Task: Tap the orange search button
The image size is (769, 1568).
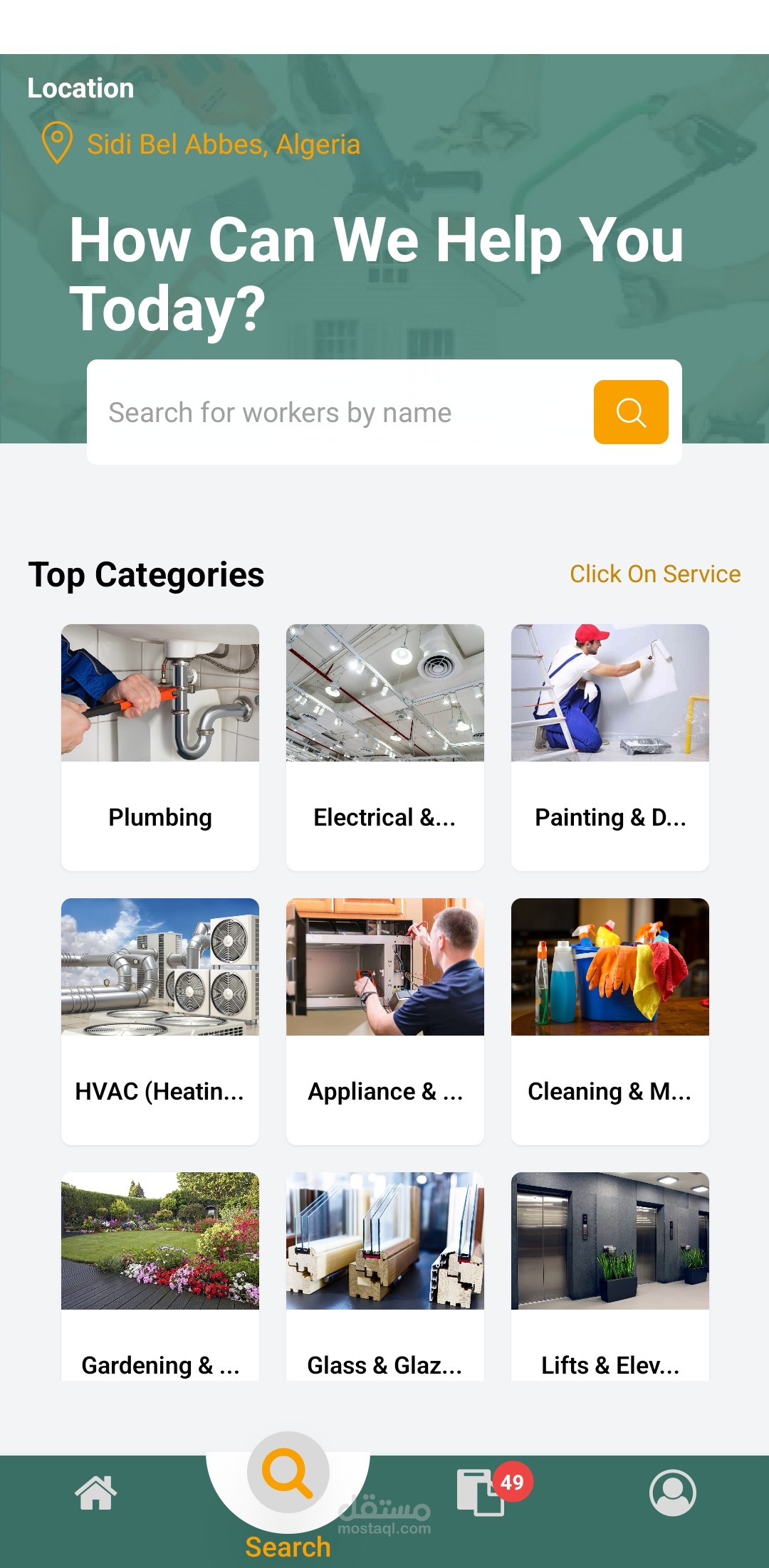Action: [631, 412]
